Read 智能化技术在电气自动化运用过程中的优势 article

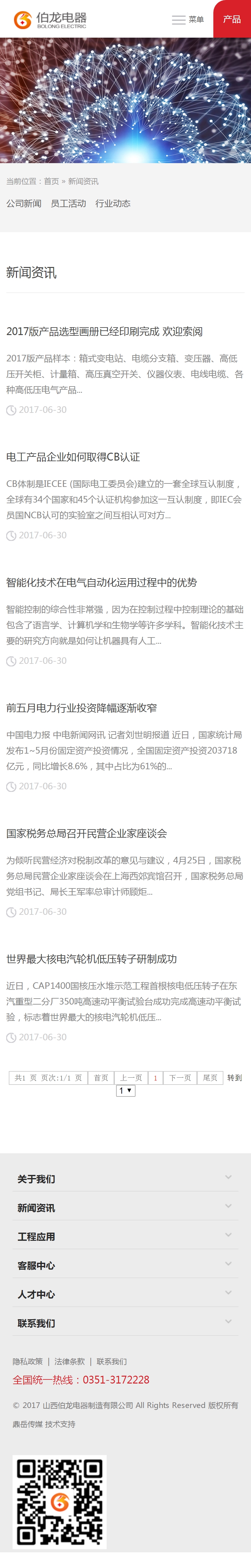[x=101, y=583]
